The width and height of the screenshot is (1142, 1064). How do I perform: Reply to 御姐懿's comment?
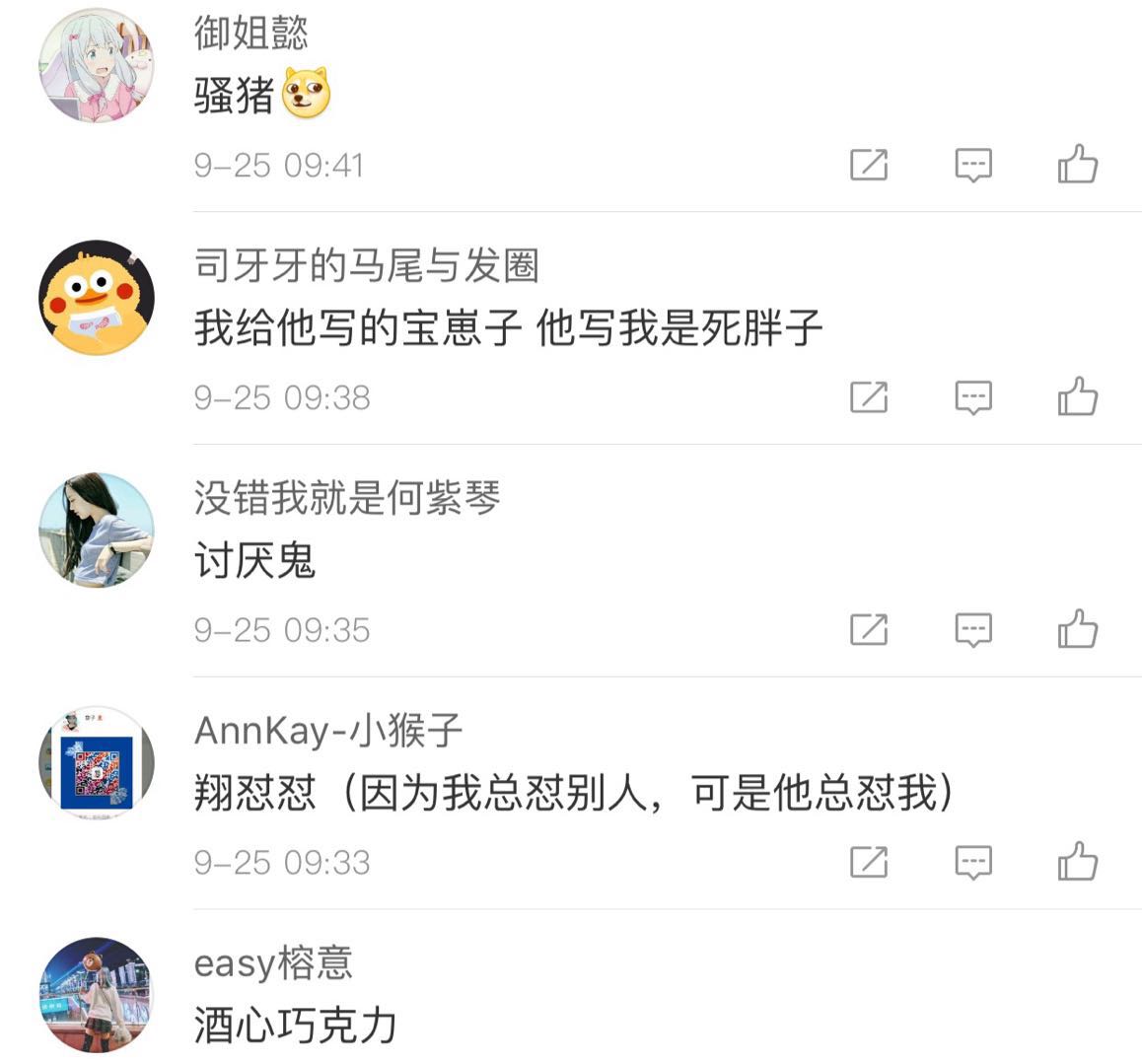tap(972, 165)
